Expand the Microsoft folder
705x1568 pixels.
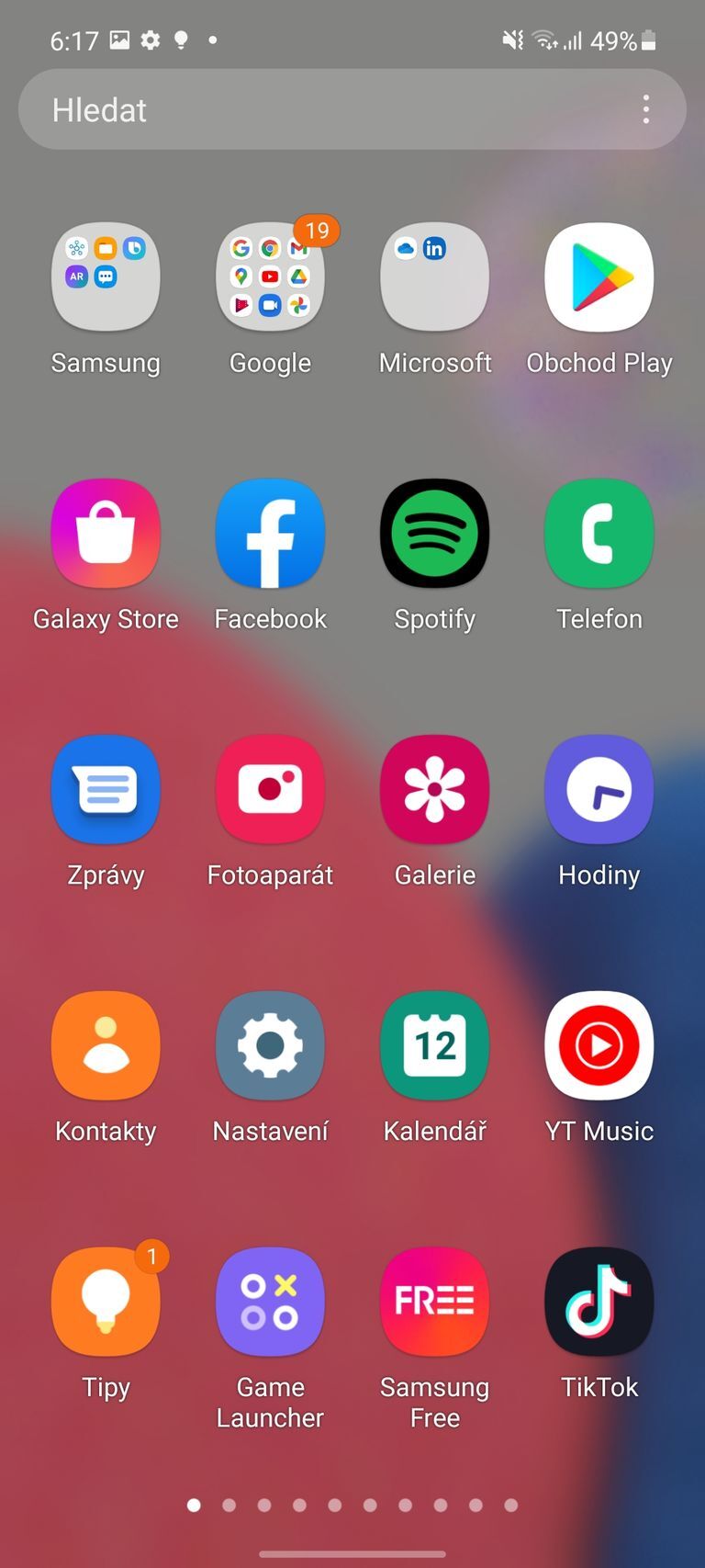[x=434, y=277]
